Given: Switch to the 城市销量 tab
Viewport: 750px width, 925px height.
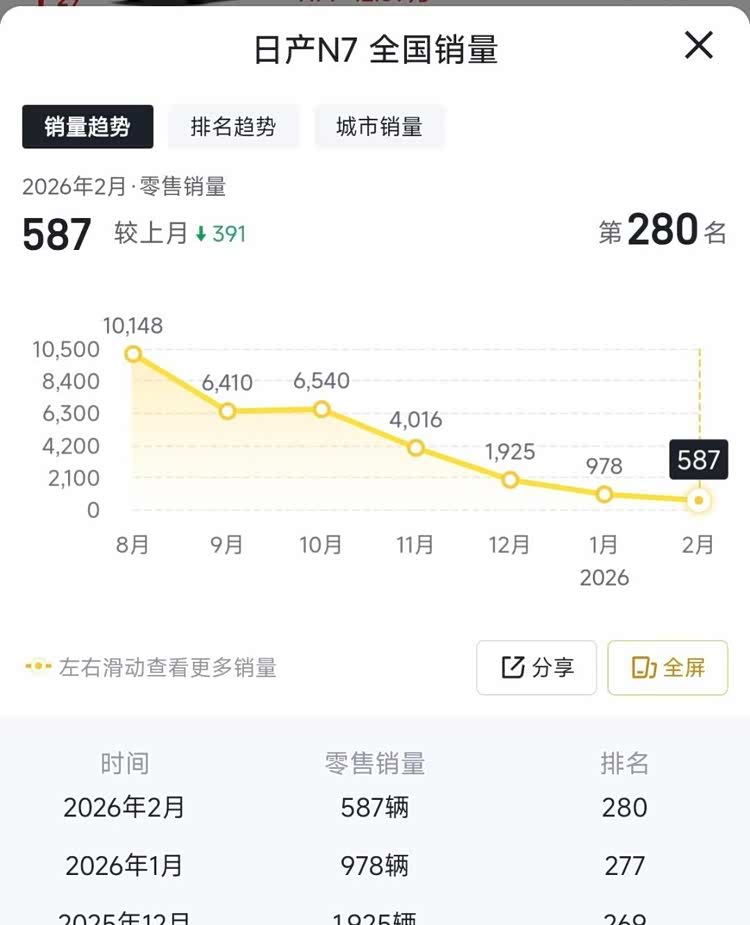Looking at the screenshot, I should coord(379,127).
